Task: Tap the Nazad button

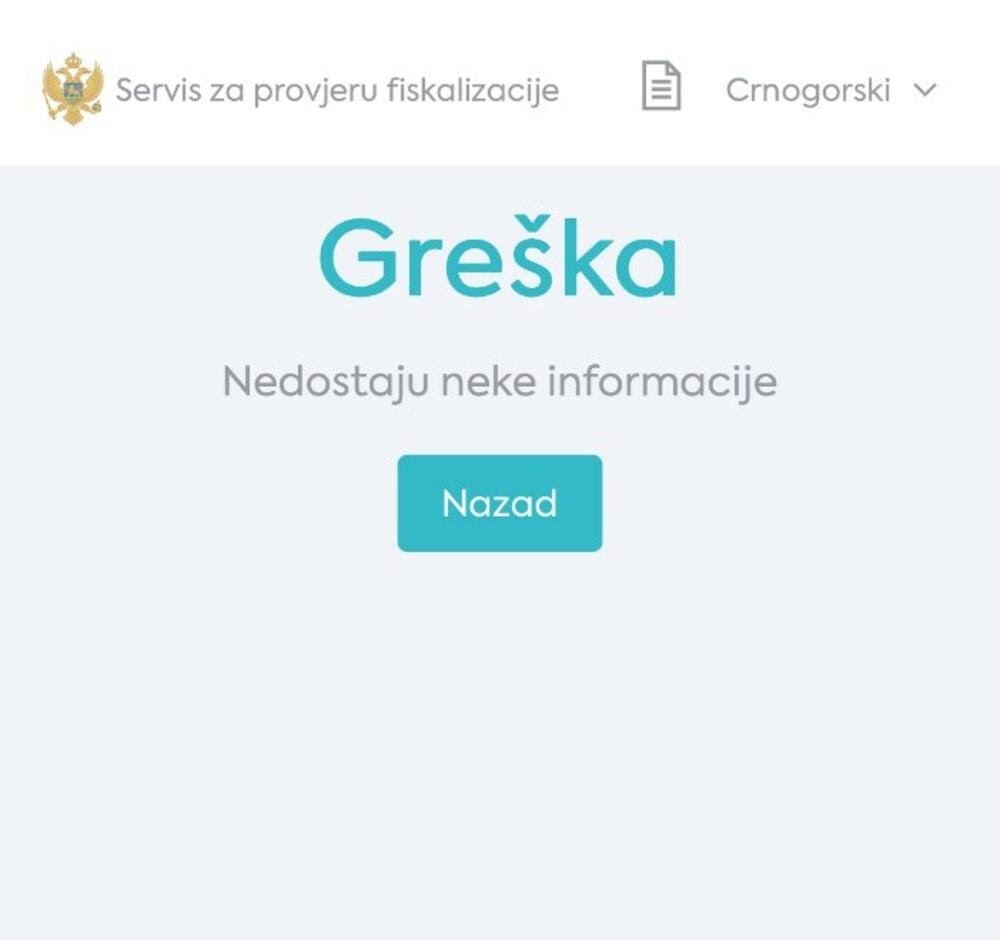Action: point(499,503)
